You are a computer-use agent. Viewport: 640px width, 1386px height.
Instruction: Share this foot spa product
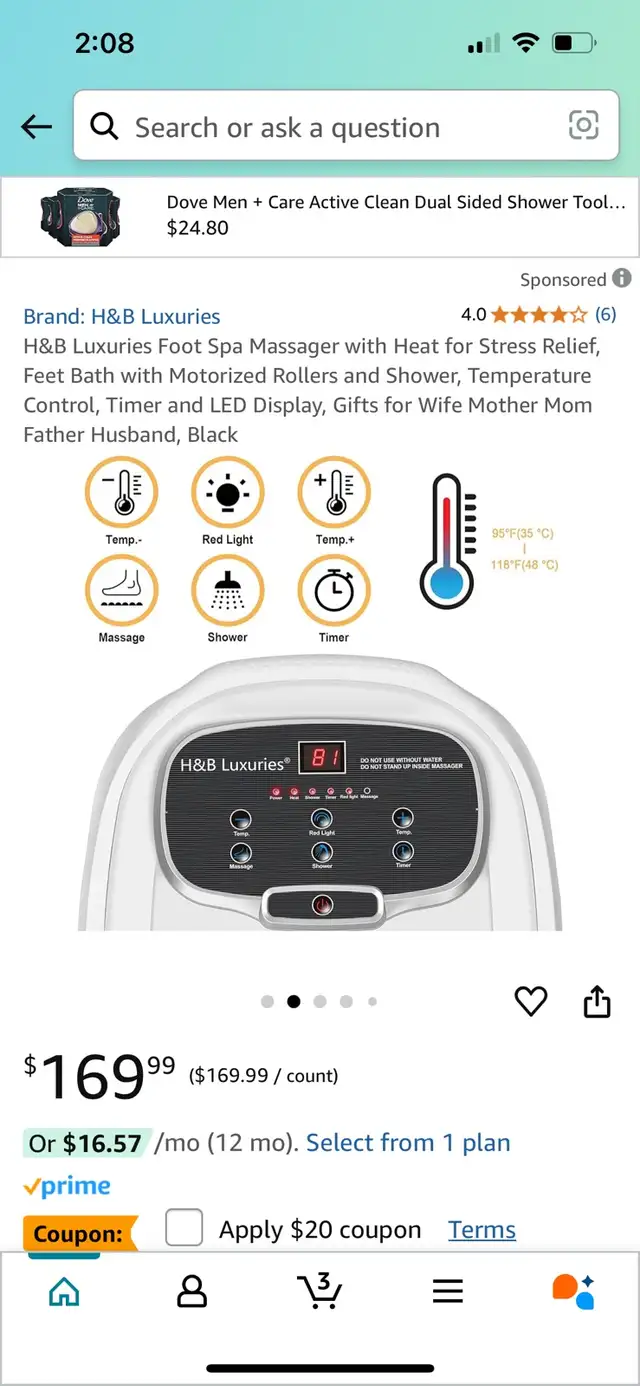[x=597, y=1001]
